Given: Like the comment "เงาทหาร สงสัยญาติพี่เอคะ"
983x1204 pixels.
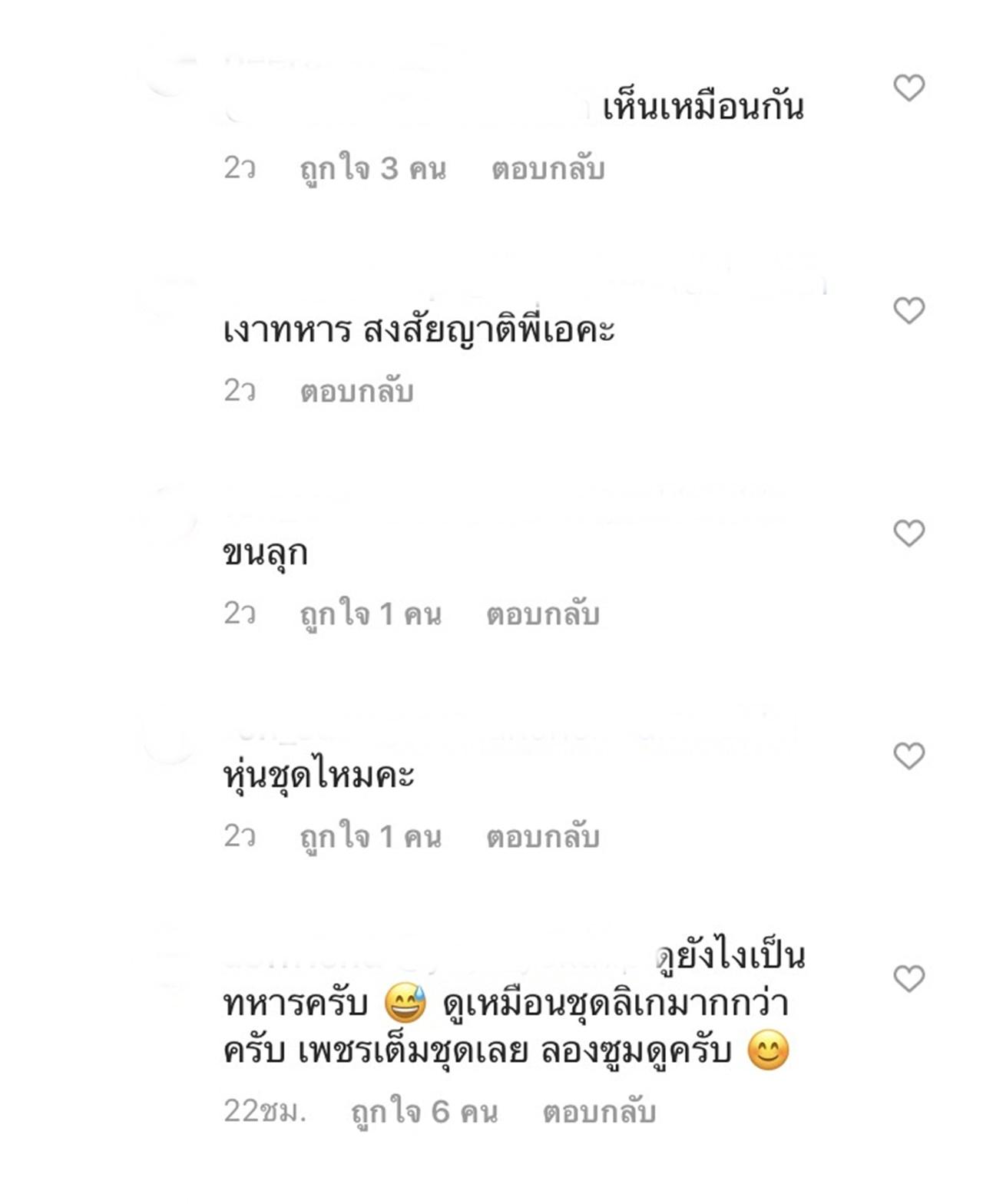Looking at the screenshot, I should pyautogui.click(x=909, y=311).
